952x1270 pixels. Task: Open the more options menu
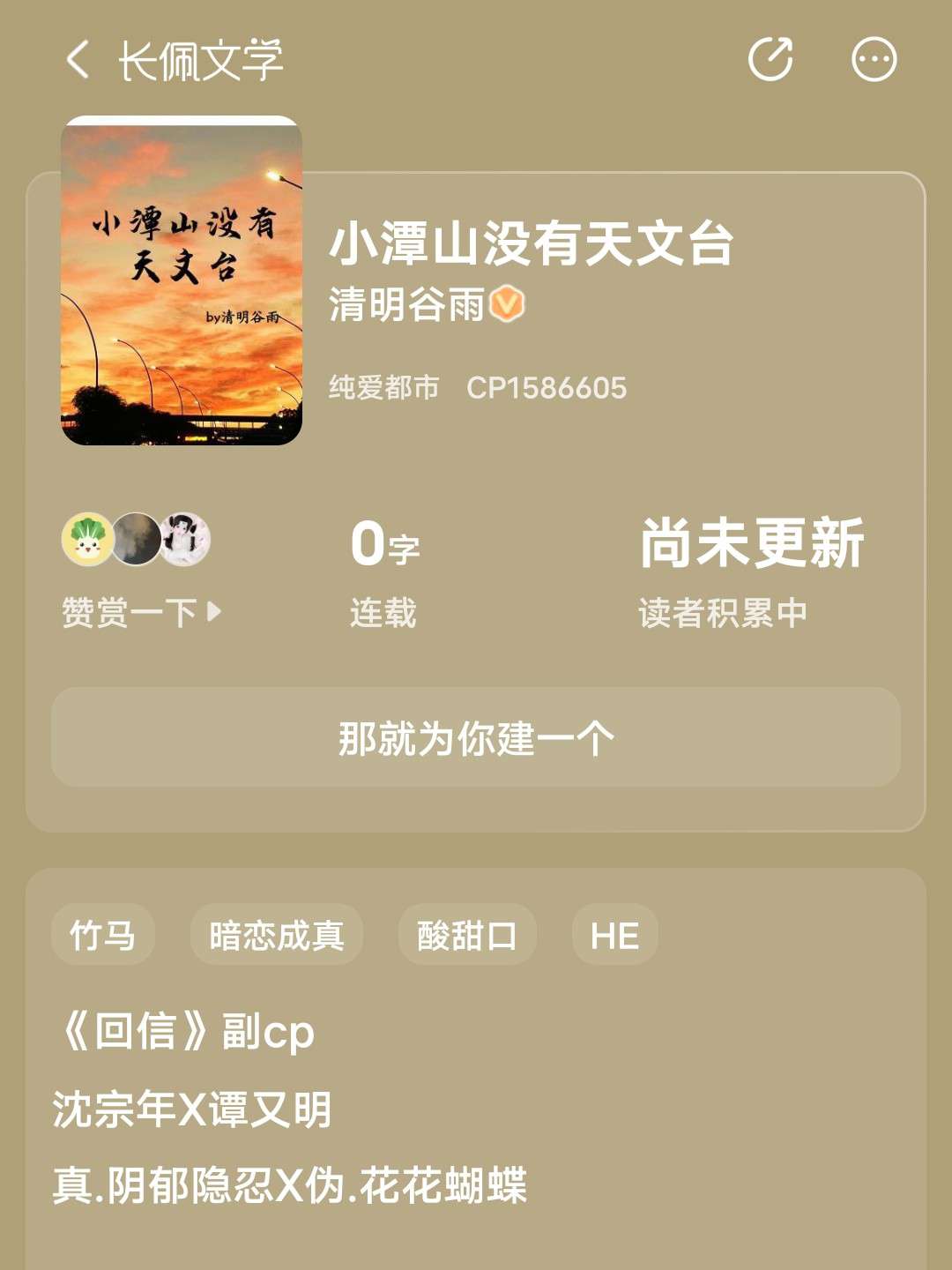874,60
